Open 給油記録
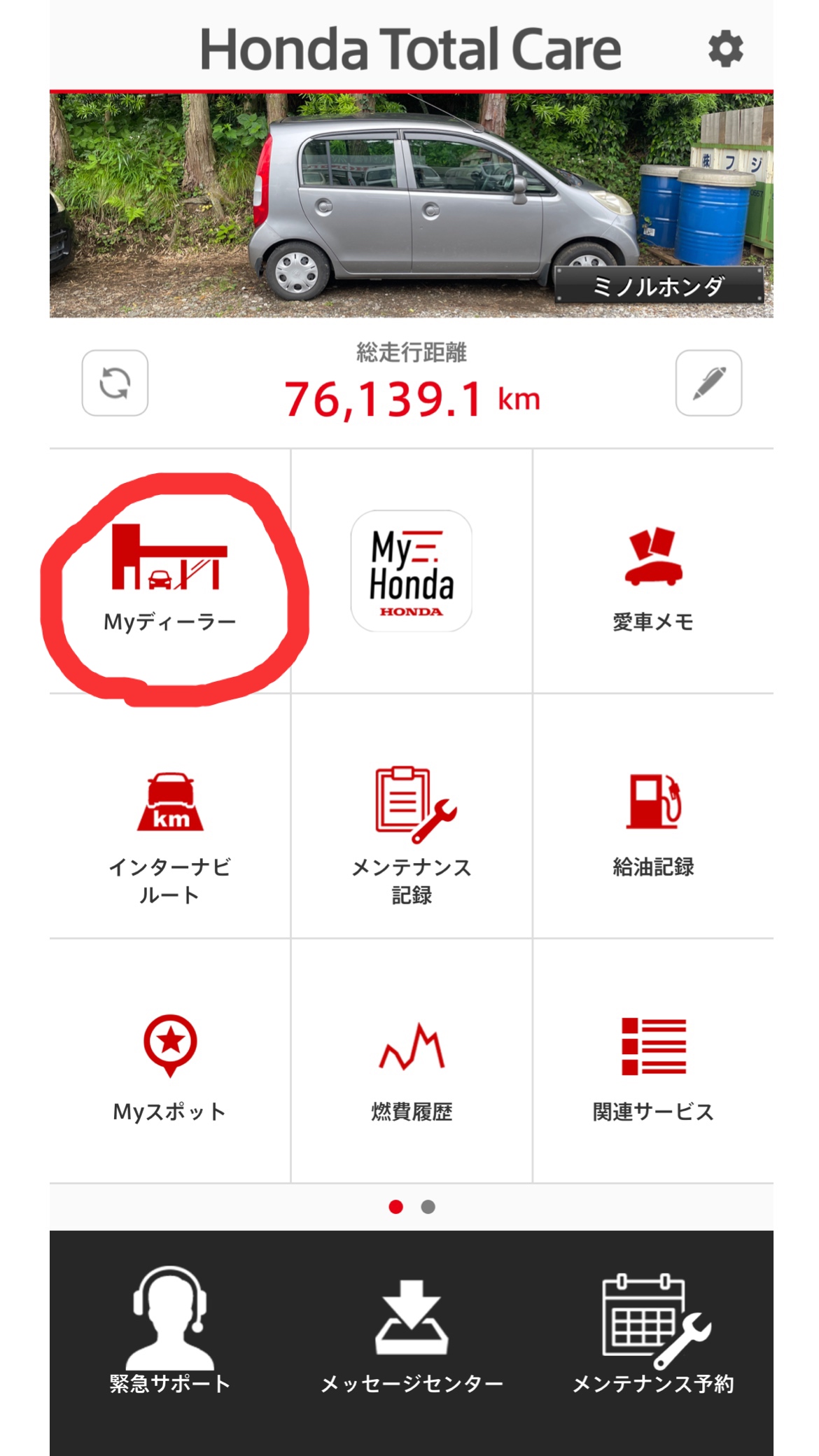This screenshot has width=819, height=1456. (x=653, y=822)
